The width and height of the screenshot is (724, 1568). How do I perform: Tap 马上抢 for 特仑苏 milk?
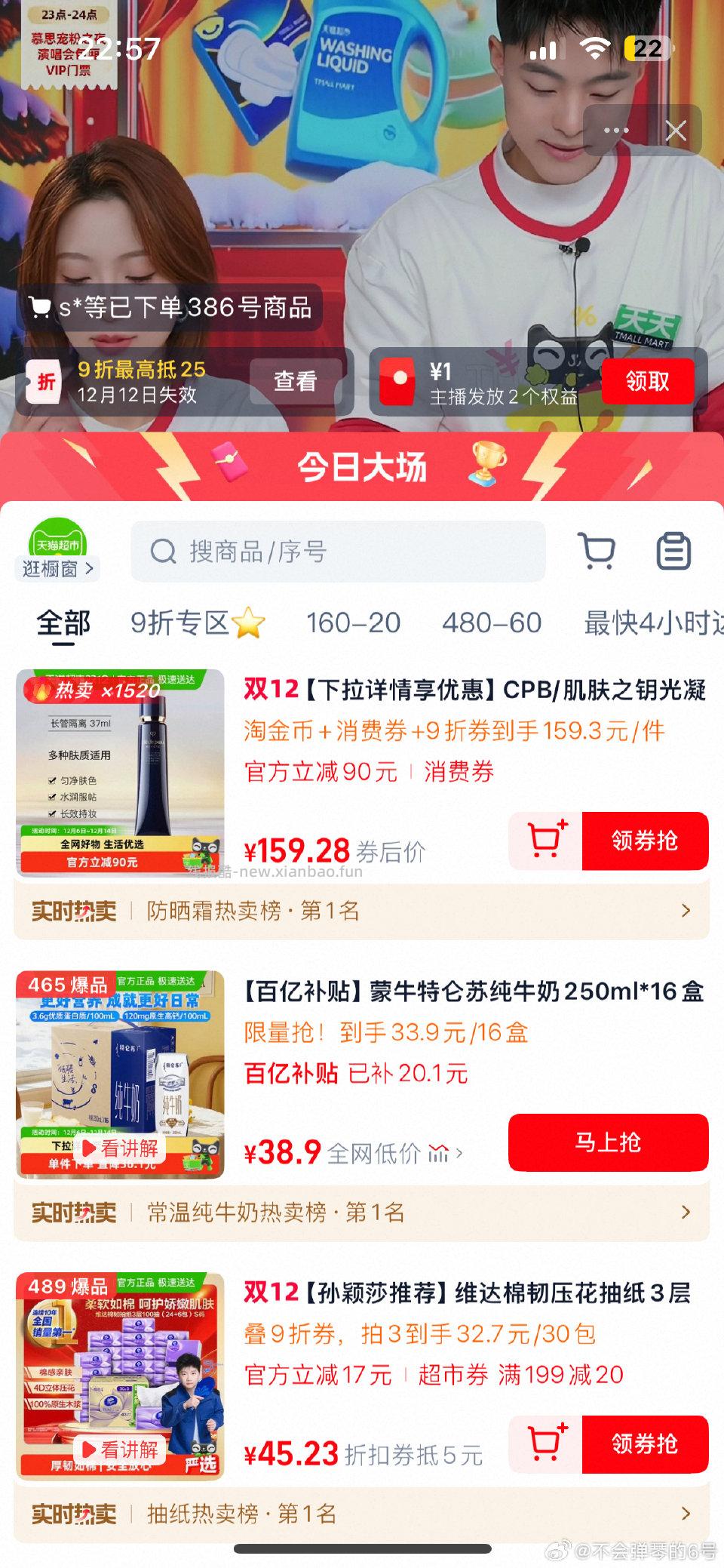tap(609, 1142)
